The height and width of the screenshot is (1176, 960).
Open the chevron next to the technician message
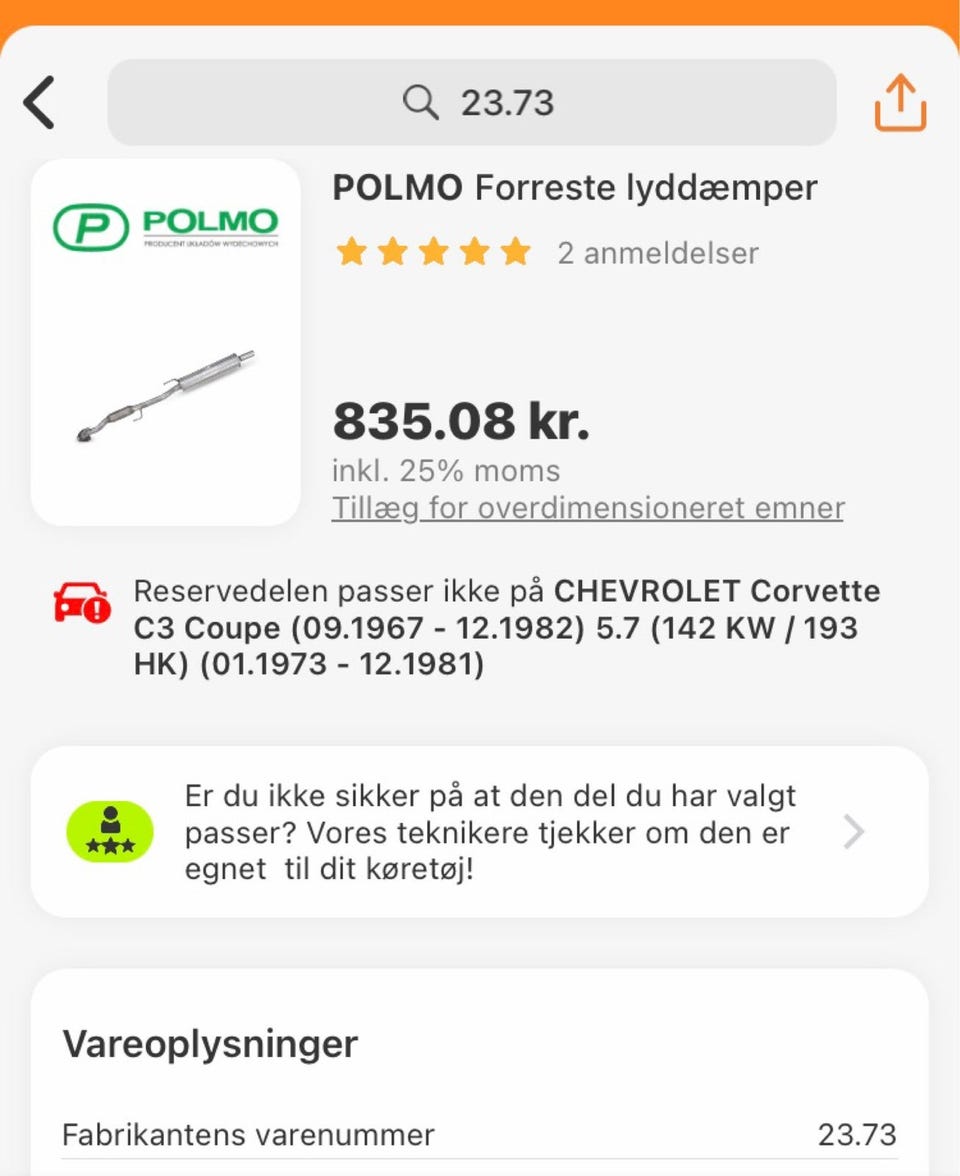point(855,830)
